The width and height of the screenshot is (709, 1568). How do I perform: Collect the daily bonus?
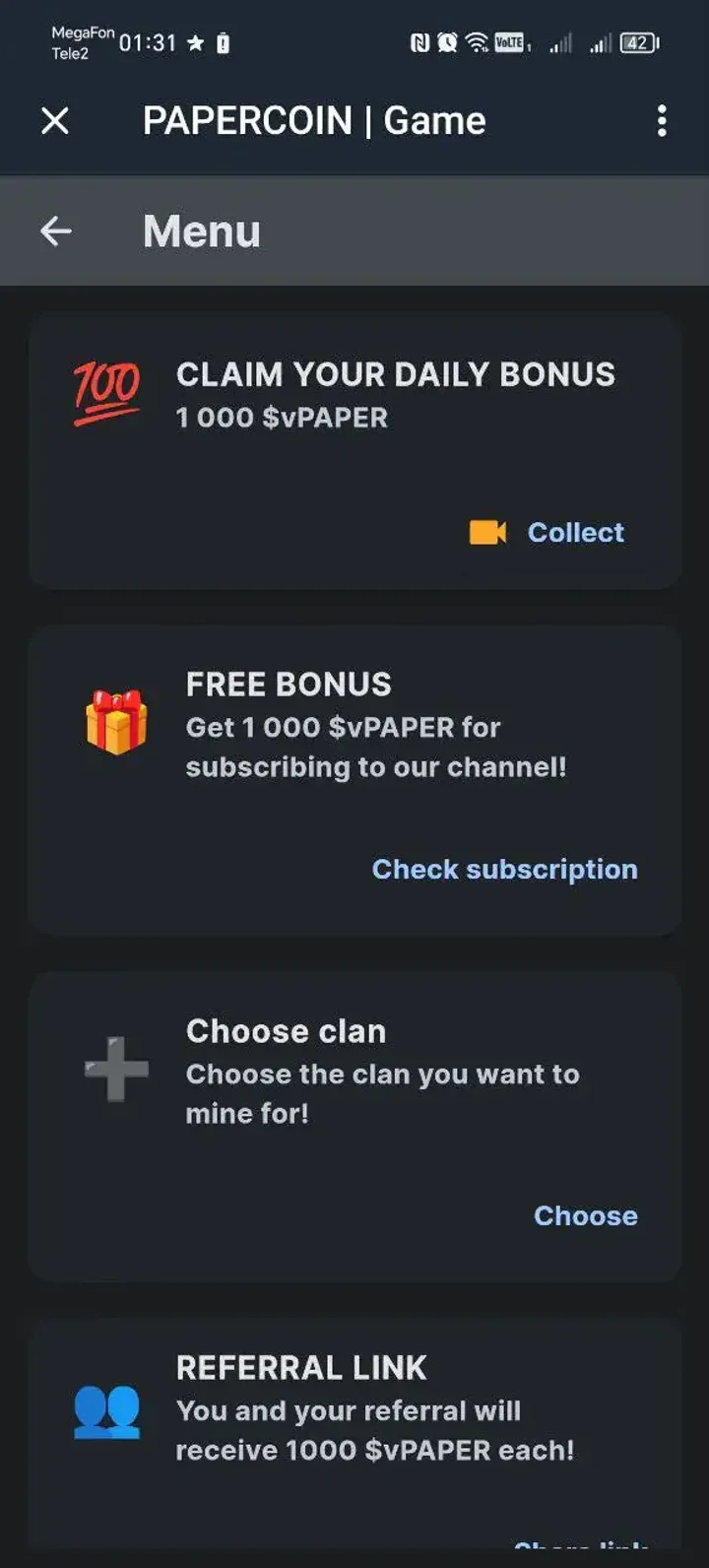click(x=575, y=533)
